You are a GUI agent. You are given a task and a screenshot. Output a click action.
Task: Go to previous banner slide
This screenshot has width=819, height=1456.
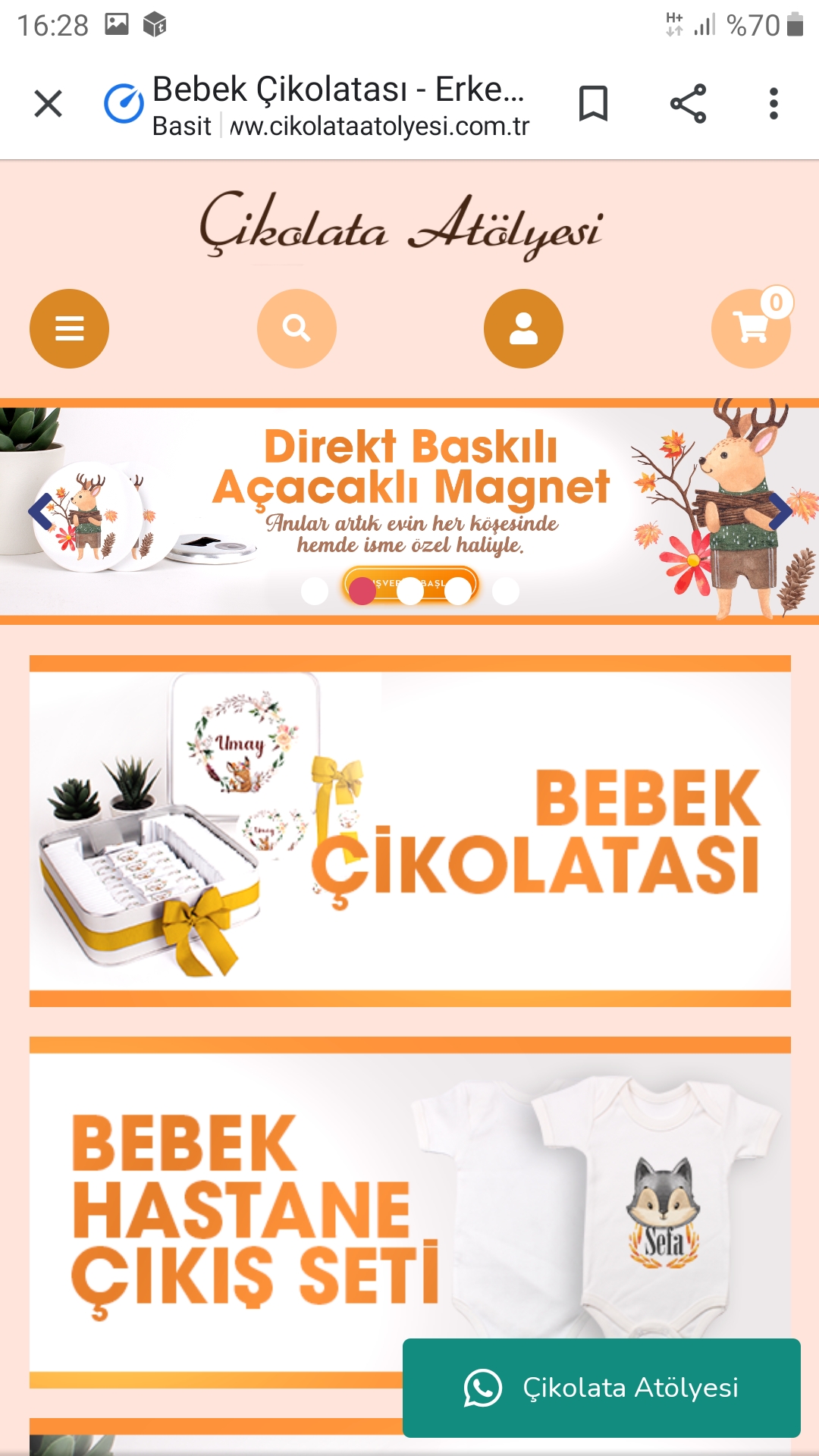(x=39, y=512)
